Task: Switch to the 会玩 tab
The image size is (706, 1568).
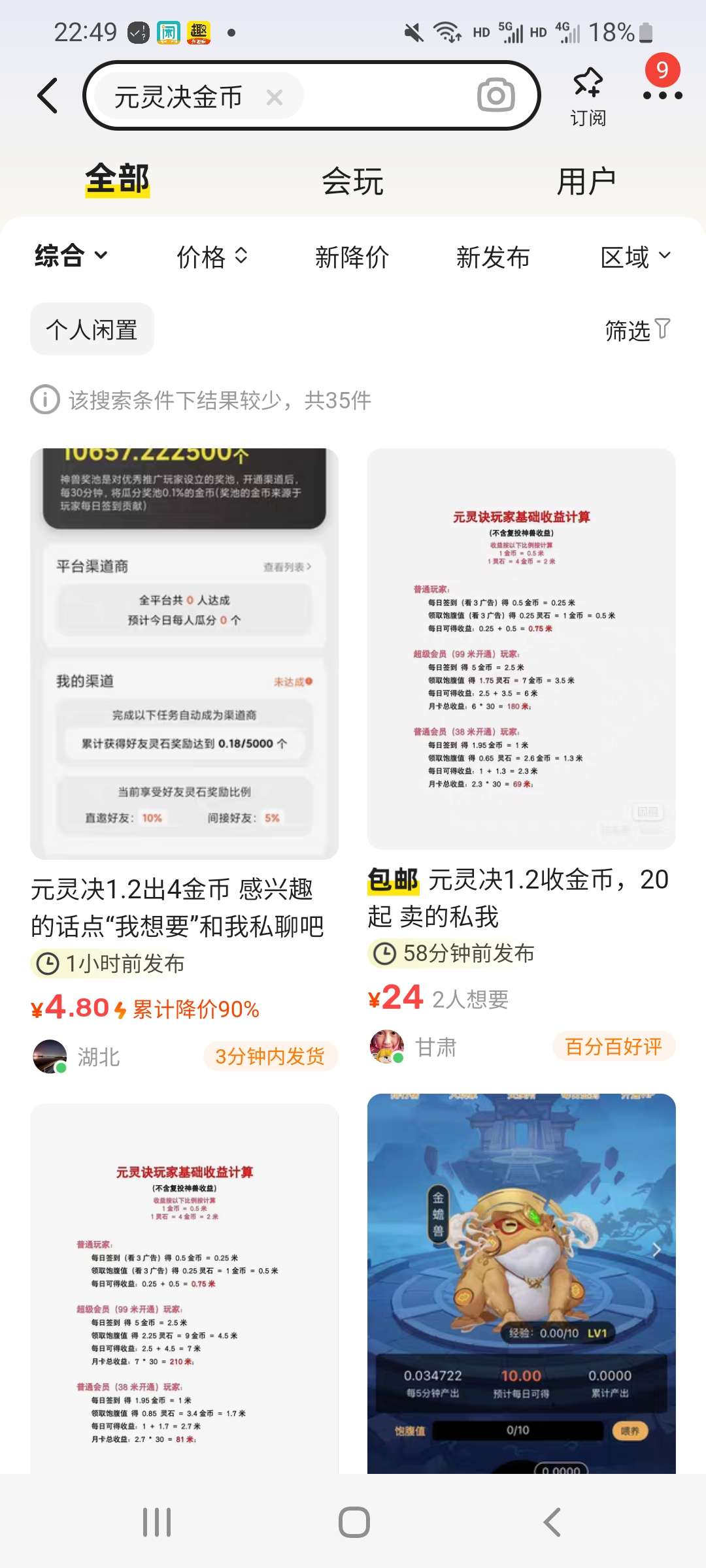Action: 352,181
